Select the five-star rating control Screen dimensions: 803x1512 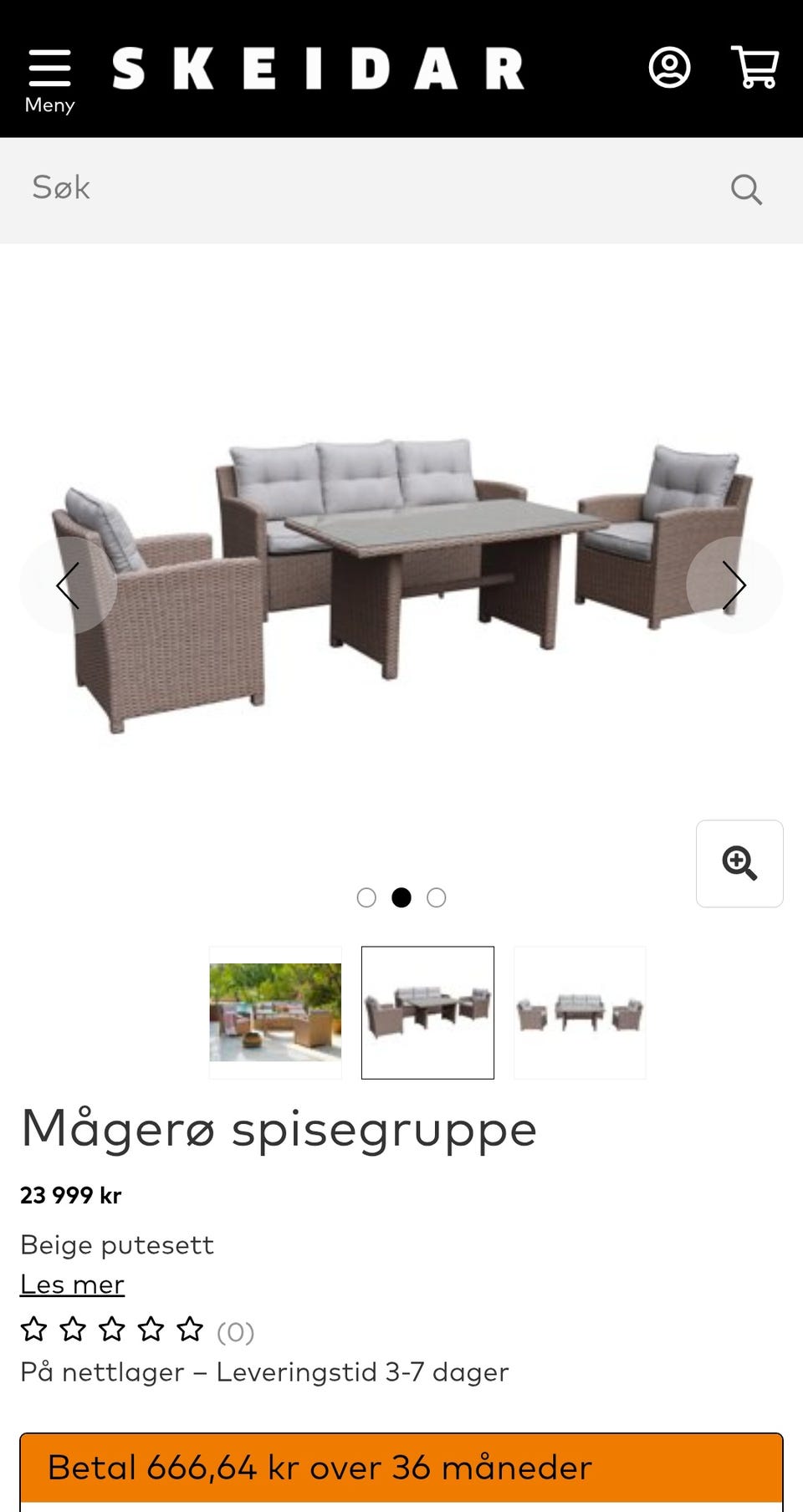pos(188,1328)
